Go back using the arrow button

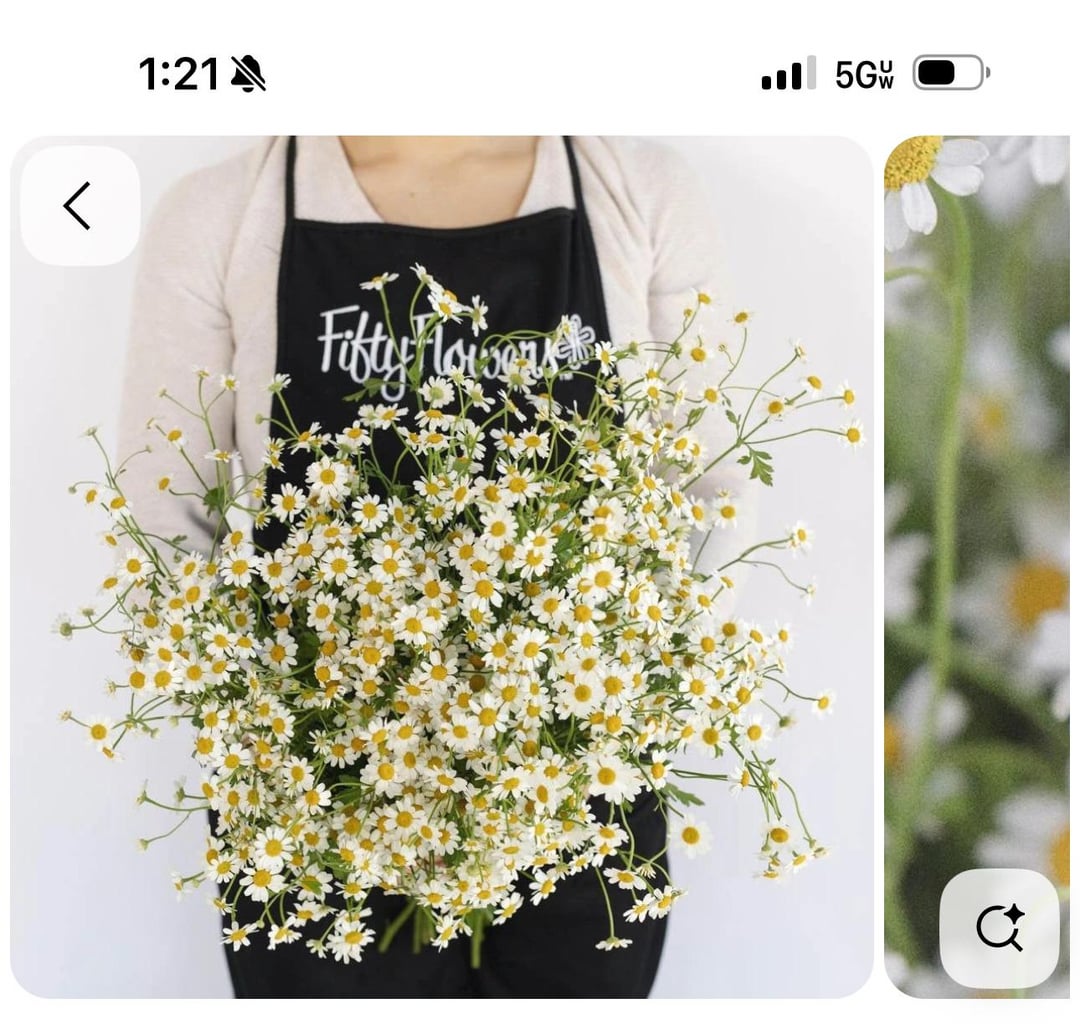(79, 206)
